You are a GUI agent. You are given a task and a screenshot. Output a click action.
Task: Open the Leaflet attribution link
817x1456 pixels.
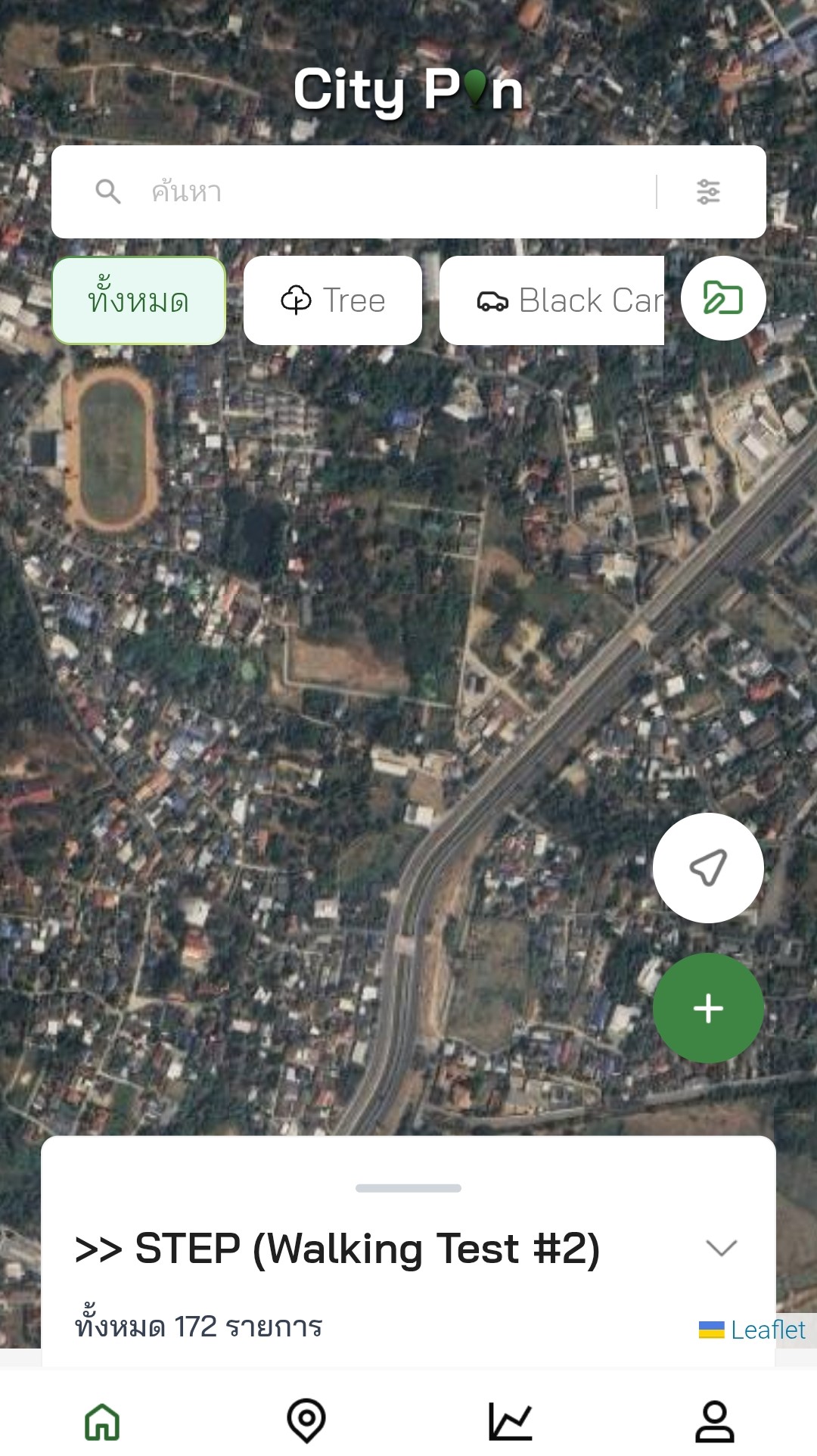(x=767, y=1330)
